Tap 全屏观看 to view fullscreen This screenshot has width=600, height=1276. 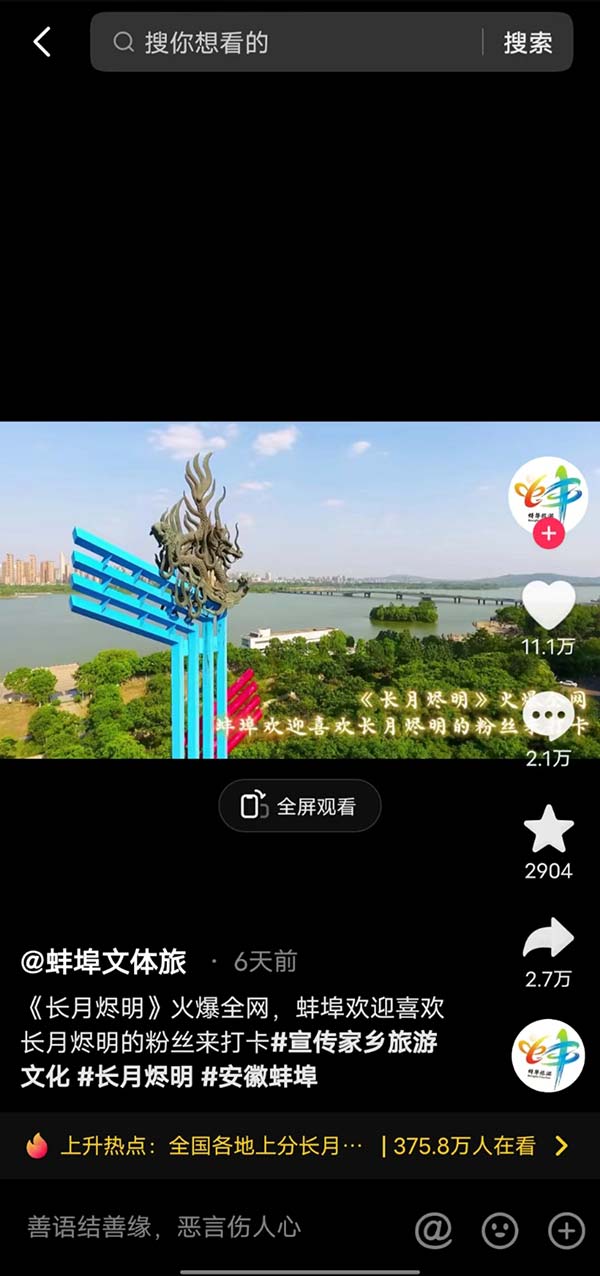click(x=300, y=806)
